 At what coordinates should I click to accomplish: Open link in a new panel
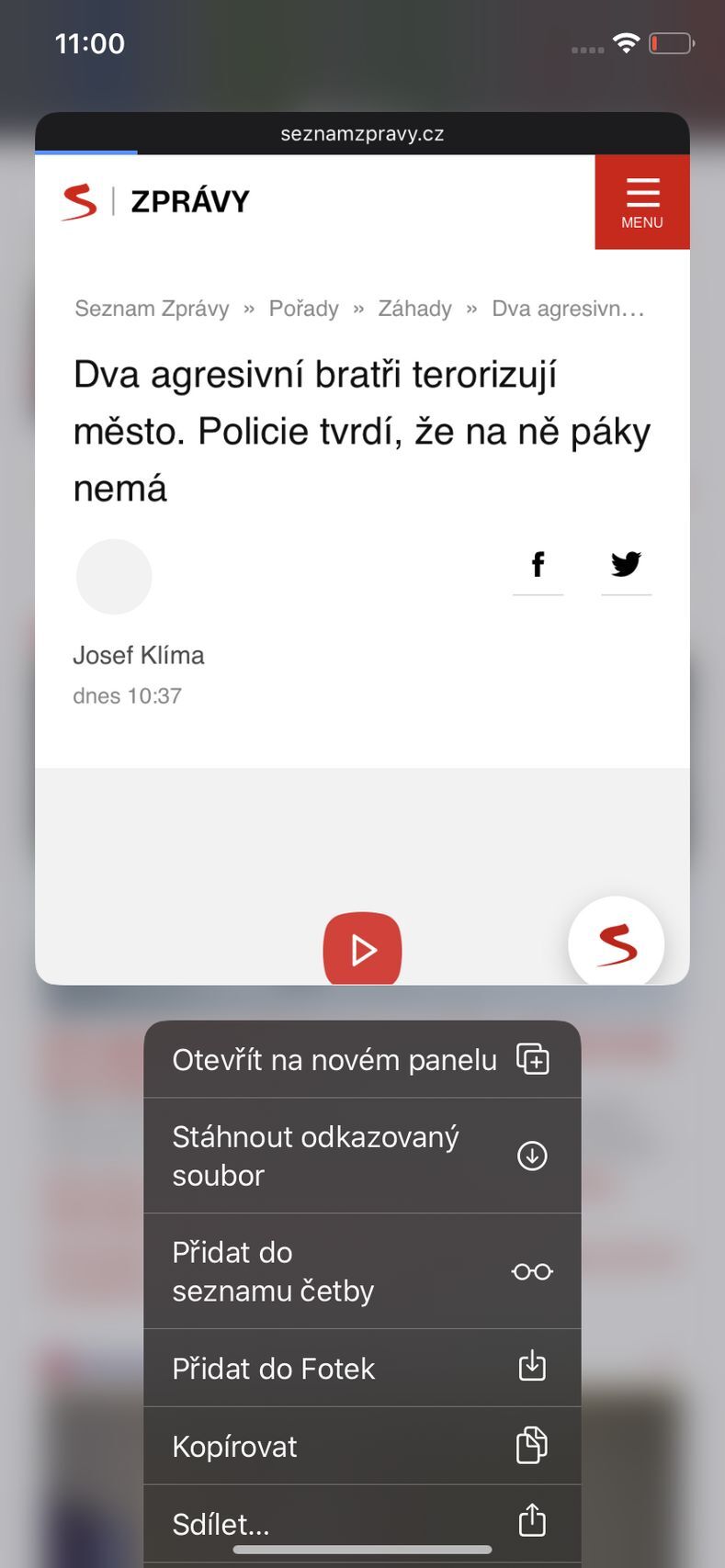point(361,1059)
